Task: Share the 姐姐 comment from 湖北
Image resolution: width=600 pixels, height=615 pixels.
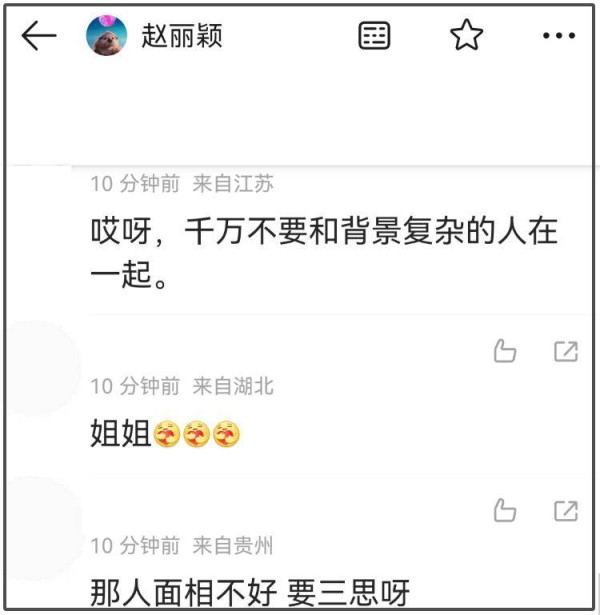Action: 566,511
